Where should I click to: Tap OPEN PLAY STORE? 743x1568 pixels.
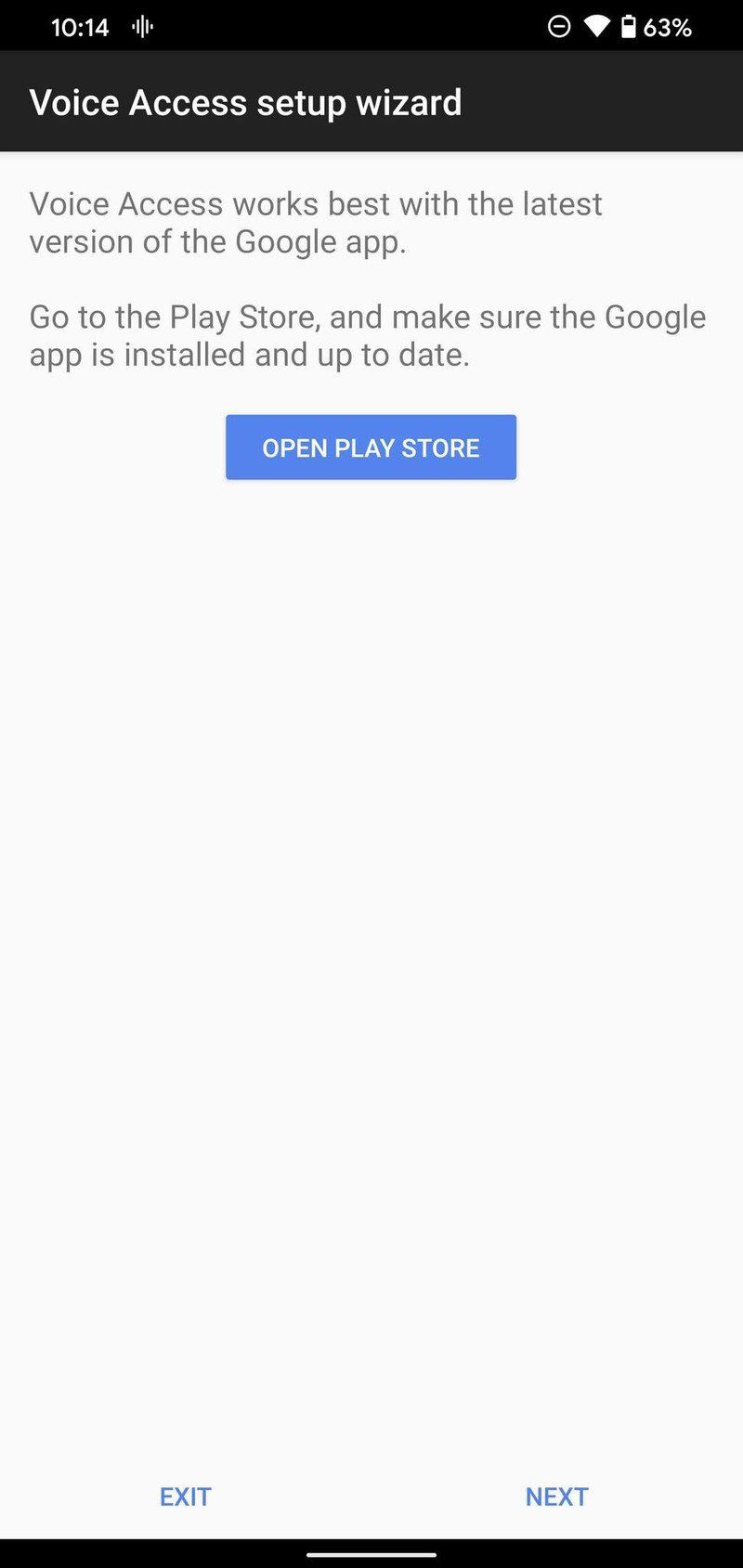pyautogui.click(x=371, y=447)
